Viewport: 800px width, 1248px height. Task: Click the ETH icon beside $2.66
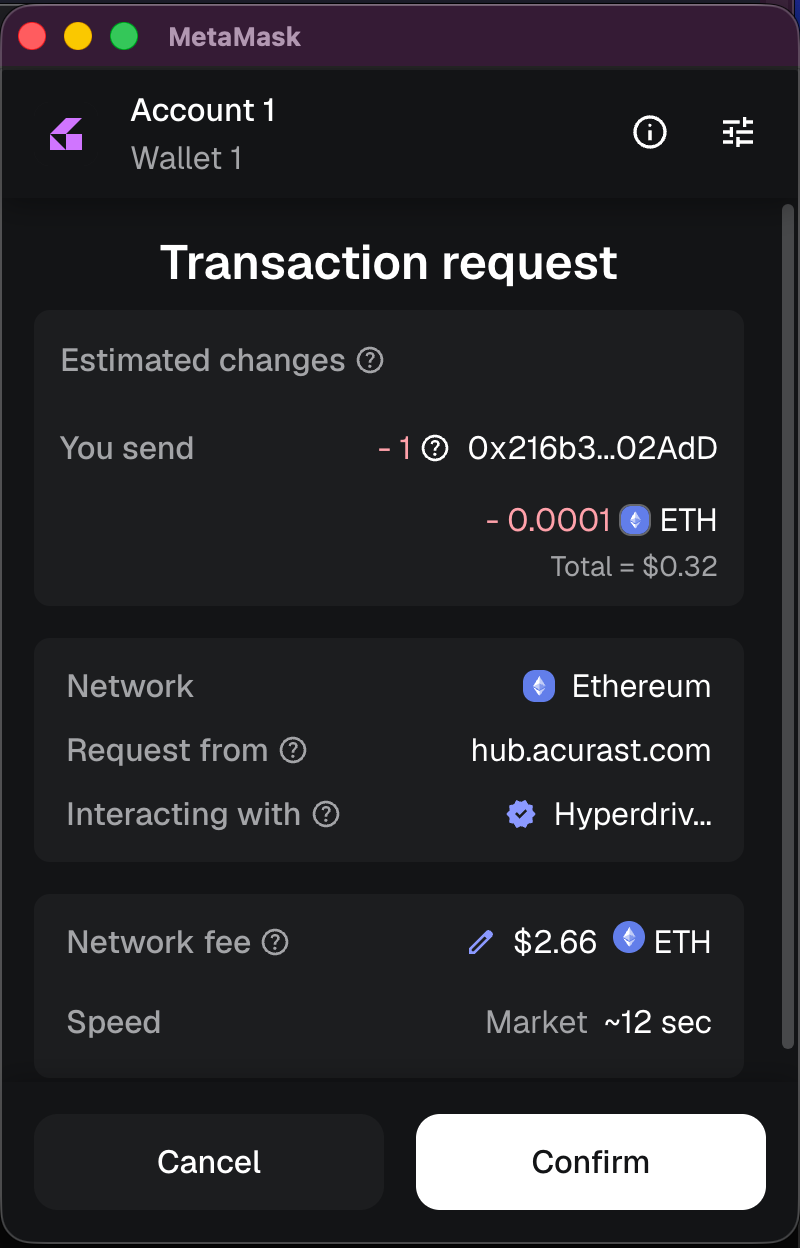tap(628, 938)
